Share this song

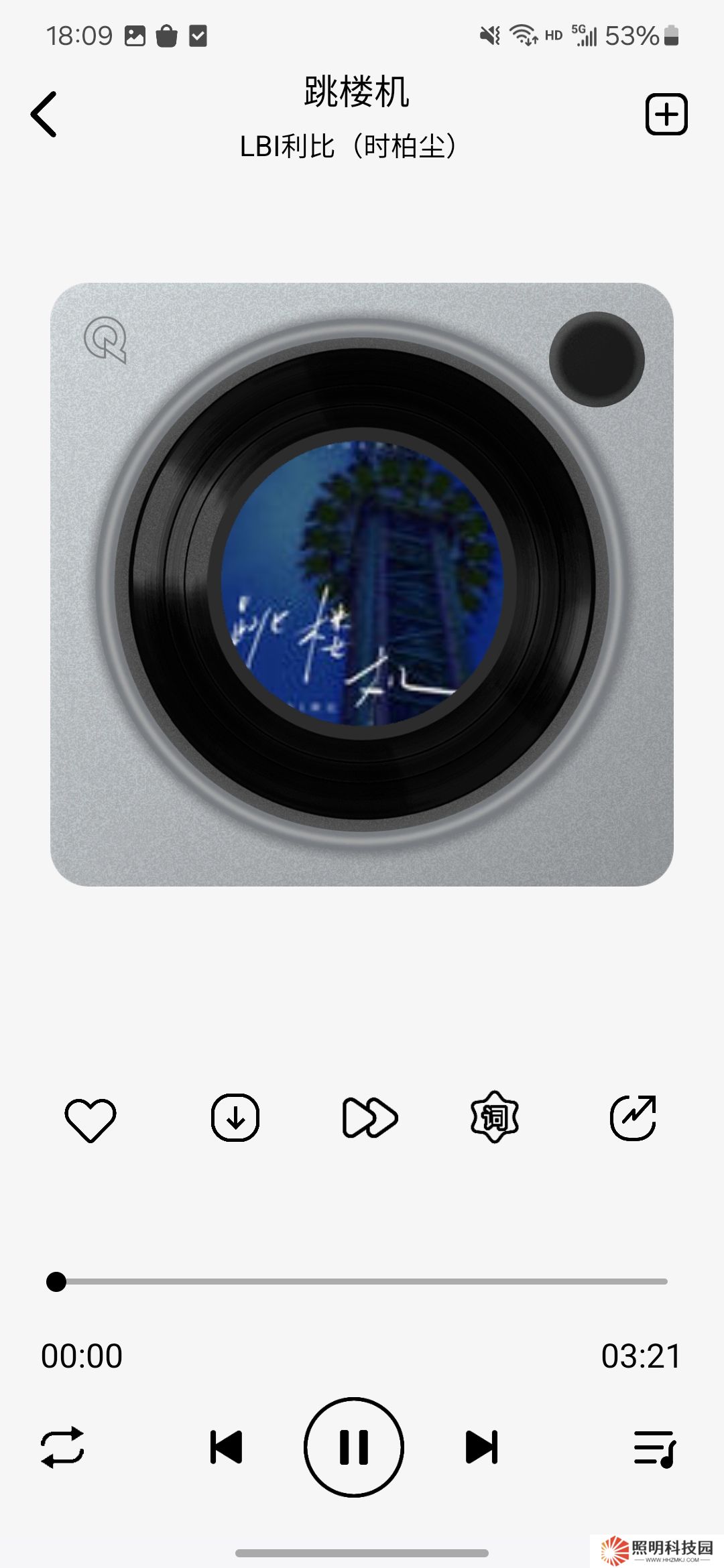[633, 1118]
